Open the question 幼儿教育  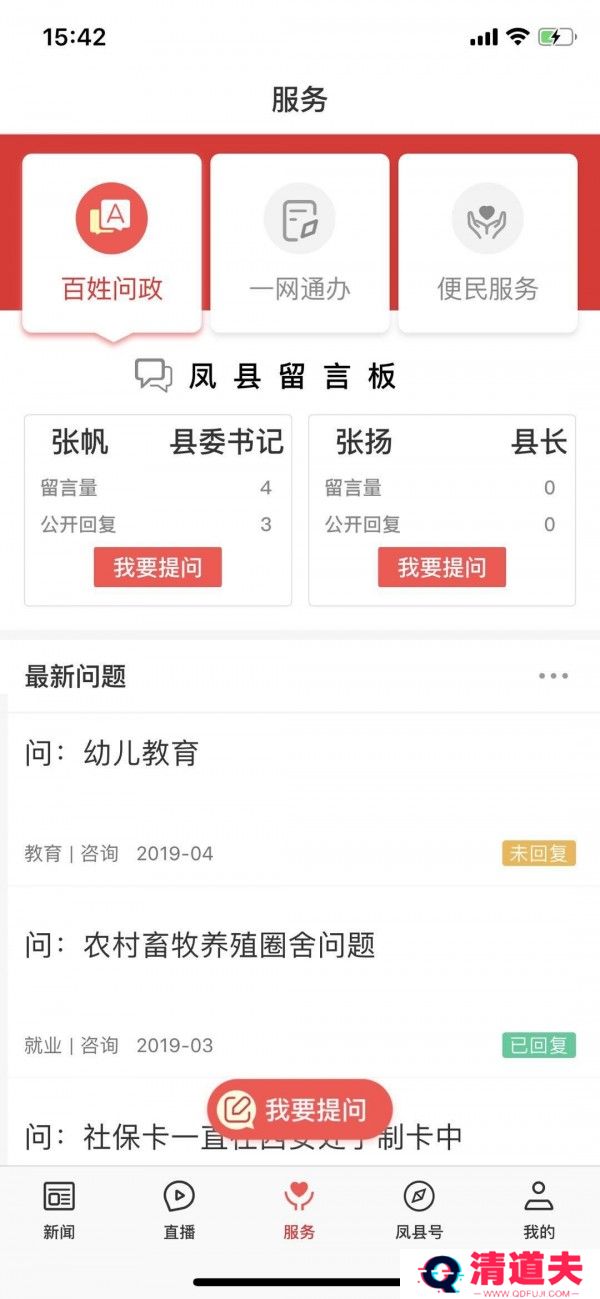point(300,800)
